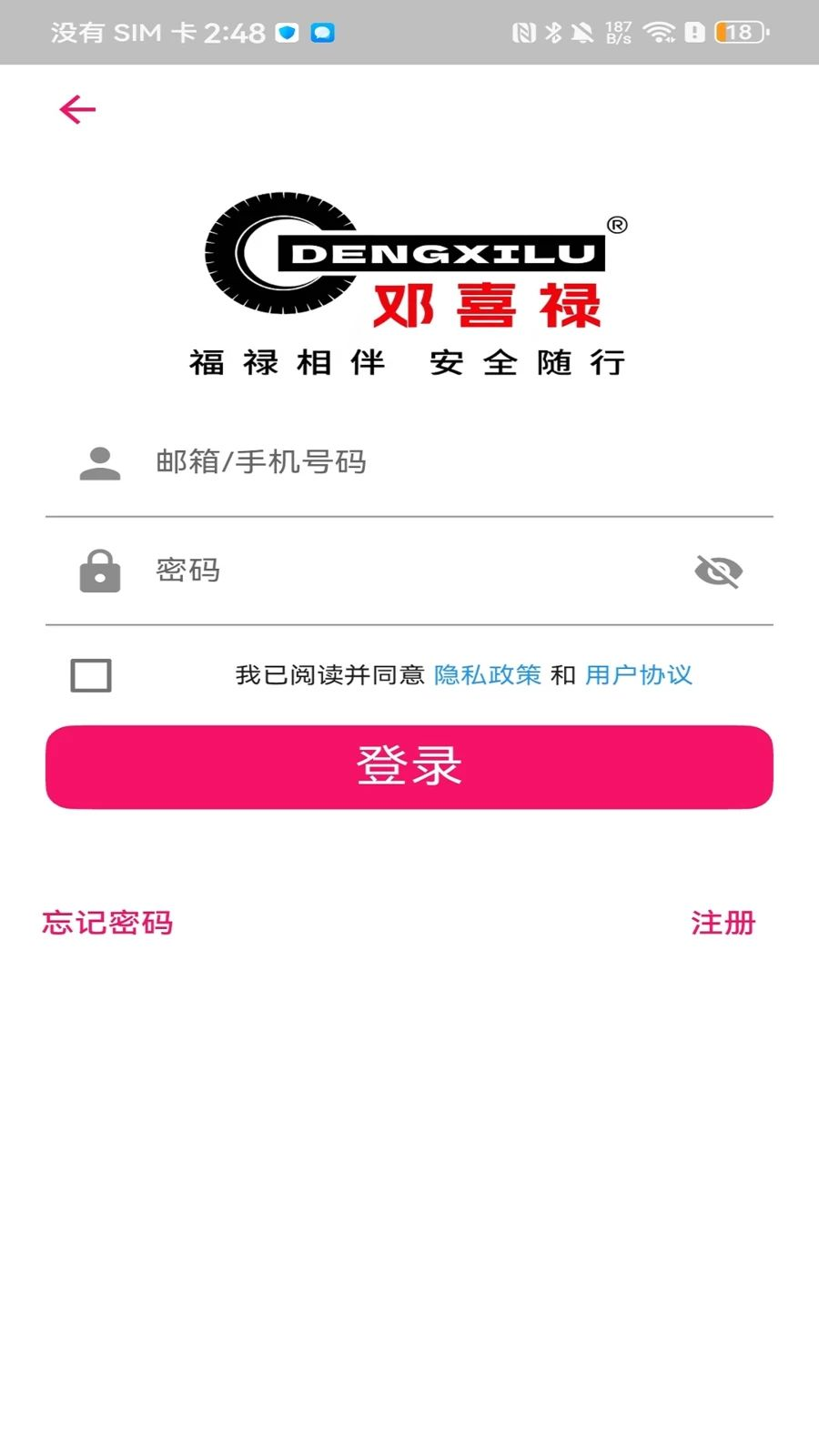Click the back arrow to exit login
This screenshot has width=819, height=1456.
76,108
